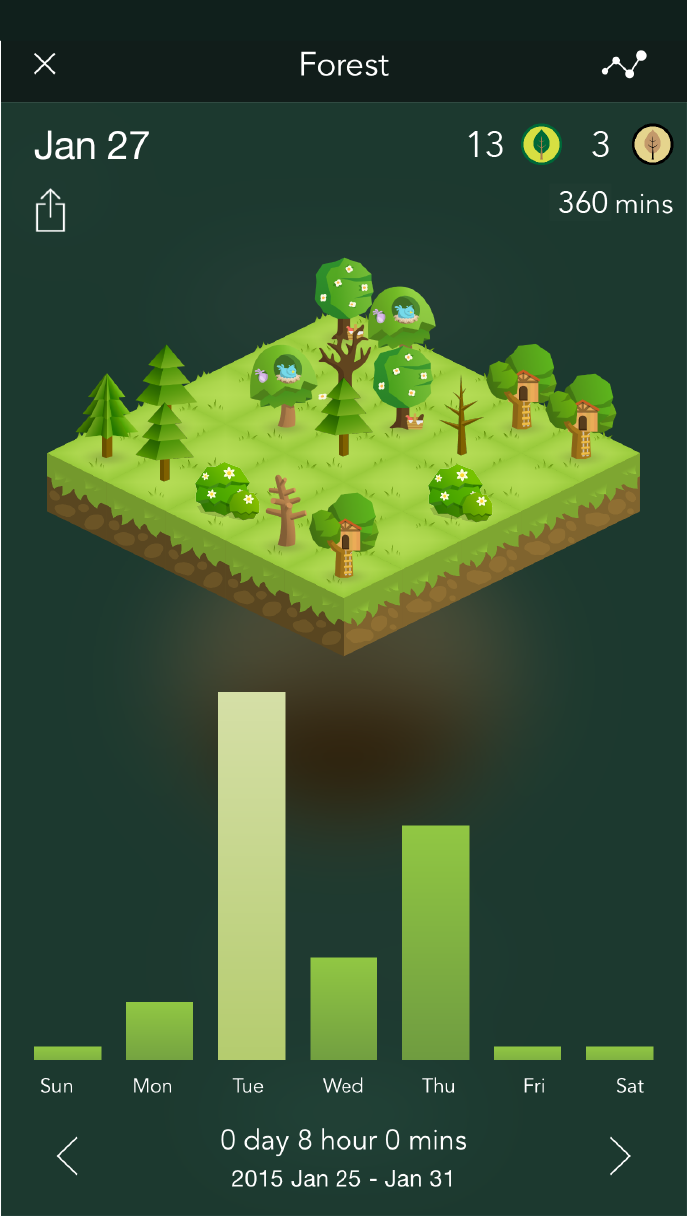Close the Forest overview screen
687x1216 pixels.
[45, 65]
